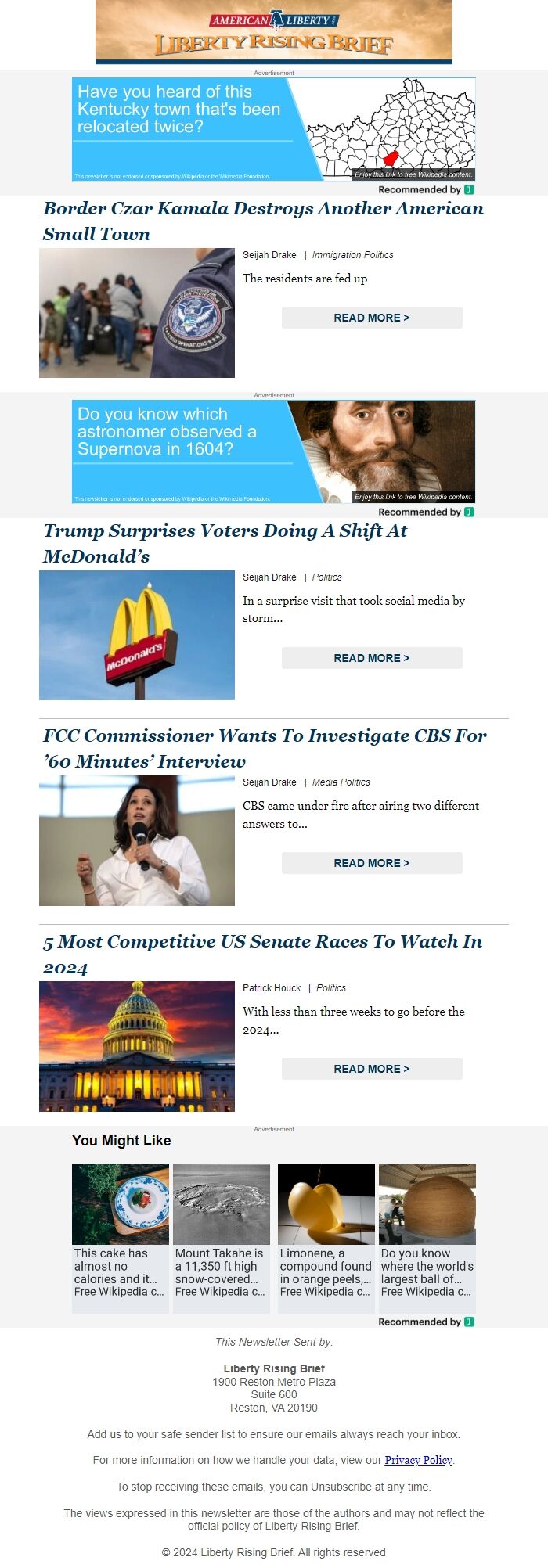
Task: Read more about the FCC Commissioner story
Action: pos(372,863)
